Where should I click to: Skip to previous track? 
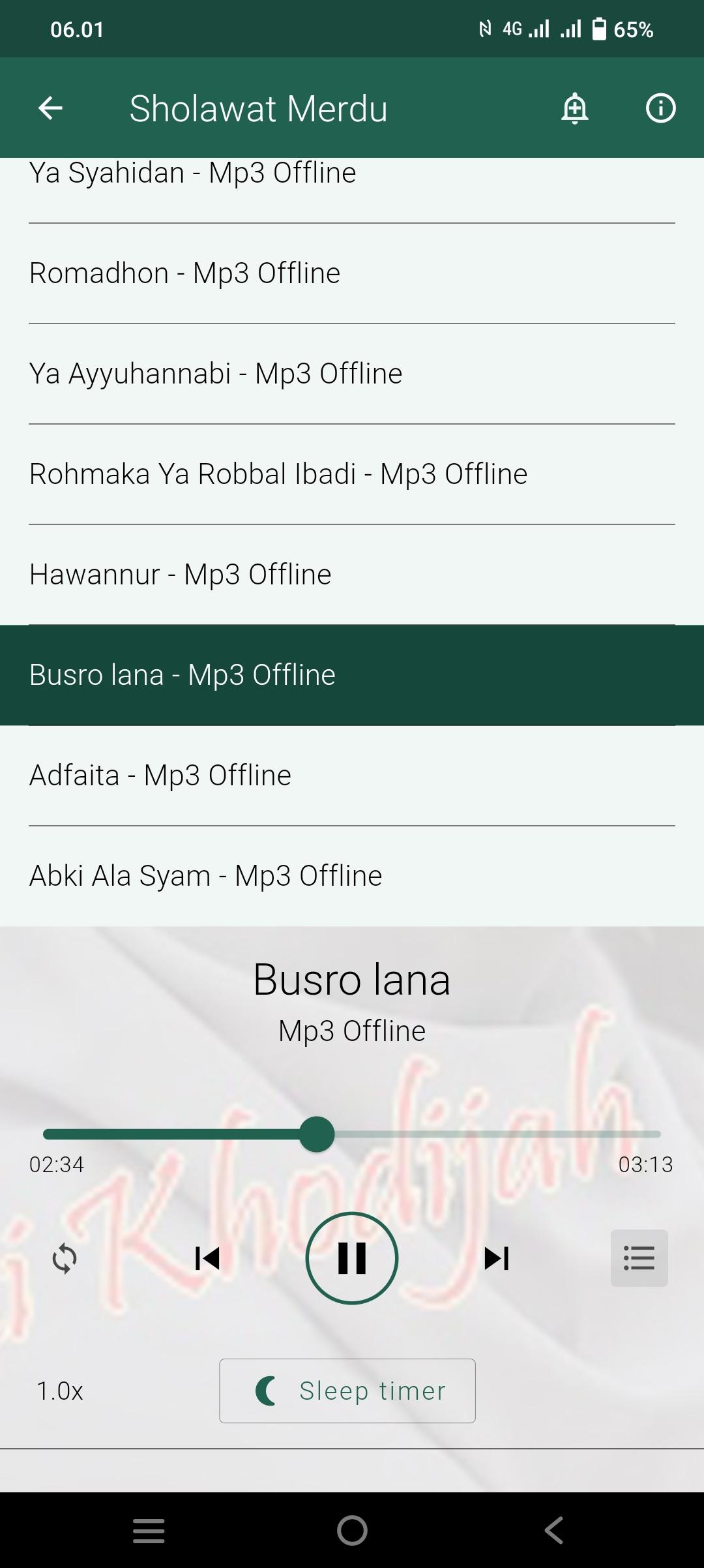(207, 1258)
